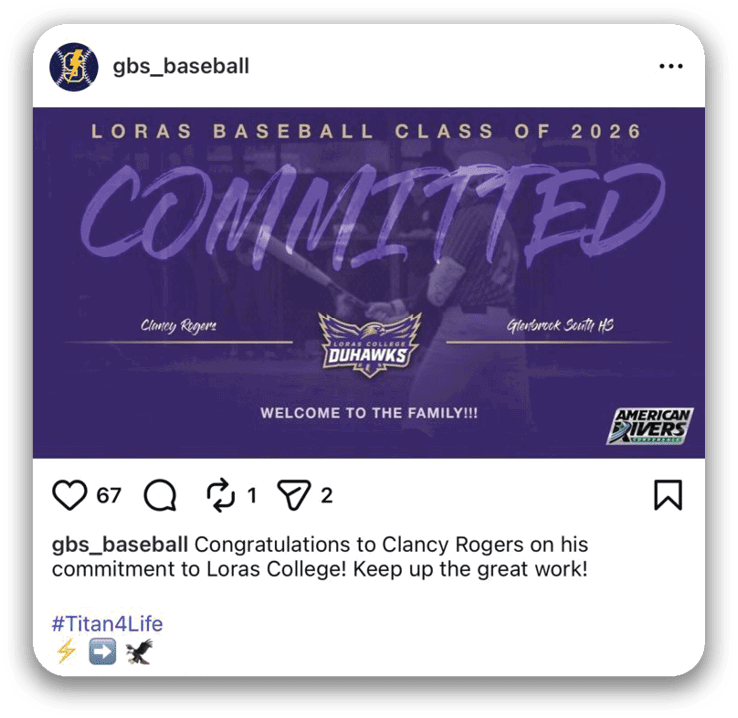Viewport: 738px width, 718px height.
Task: Open the post's three-dot overflow menu
Action: (670, 66)
